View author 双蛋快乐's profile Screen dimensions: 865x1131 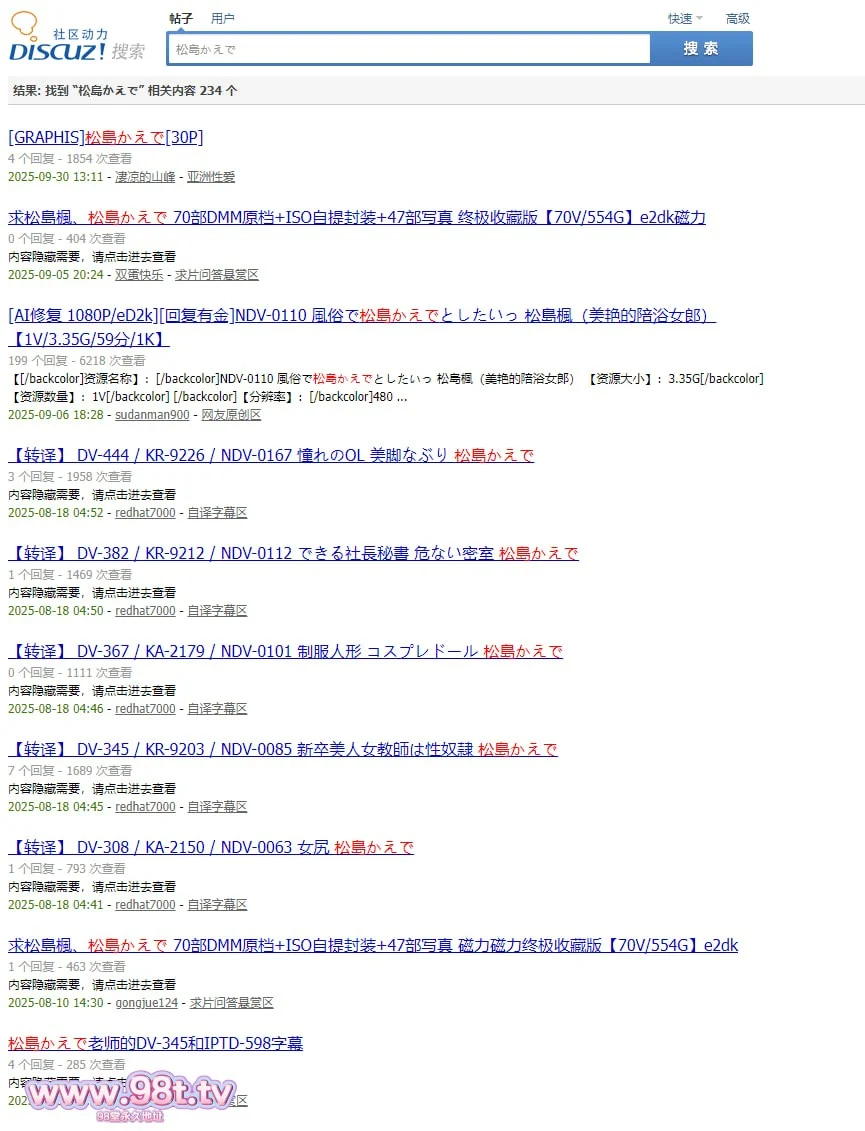click(139, 274)
